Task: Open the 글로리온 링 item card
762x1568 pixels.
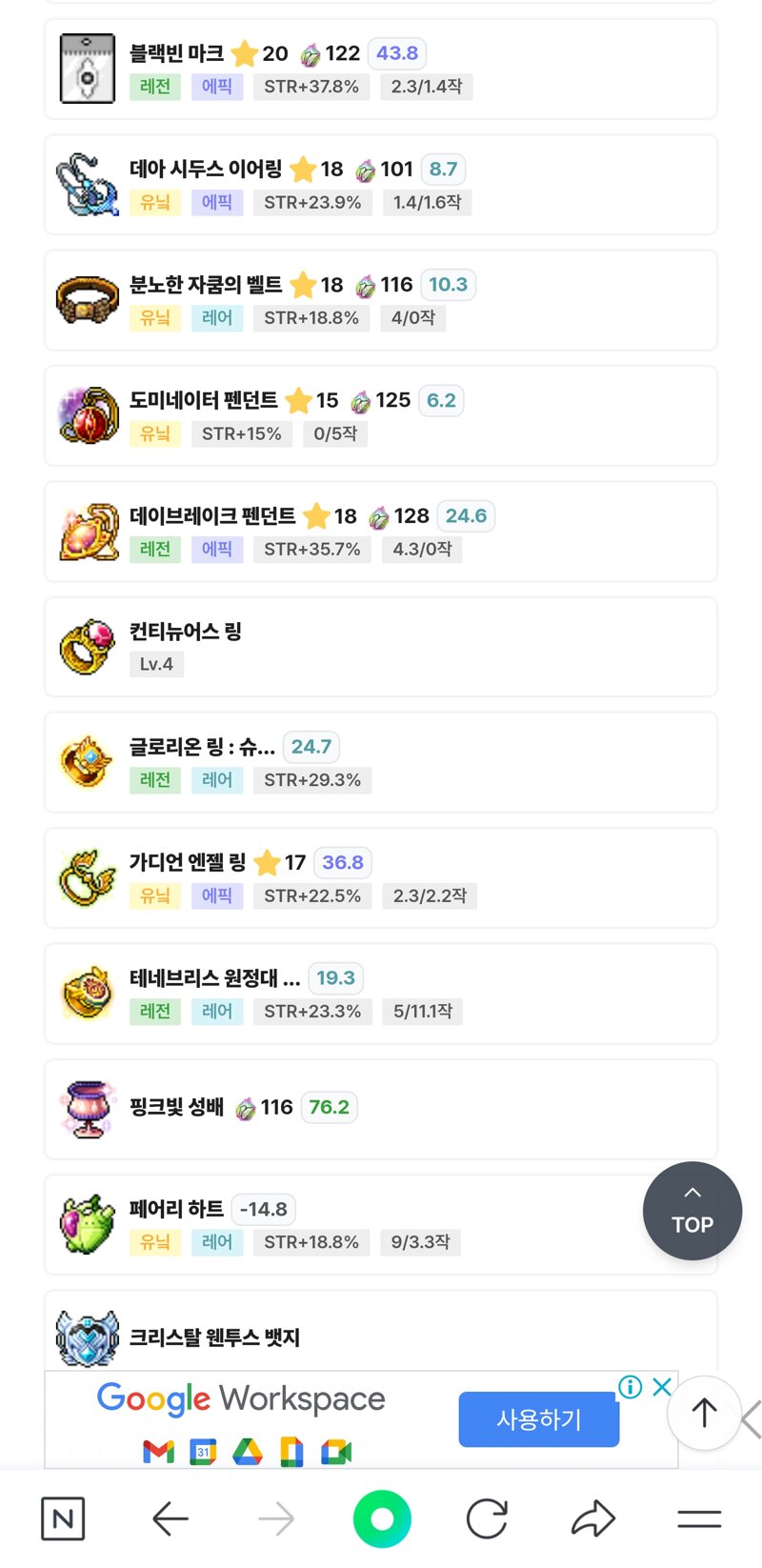Action: (x=381, y=762)
